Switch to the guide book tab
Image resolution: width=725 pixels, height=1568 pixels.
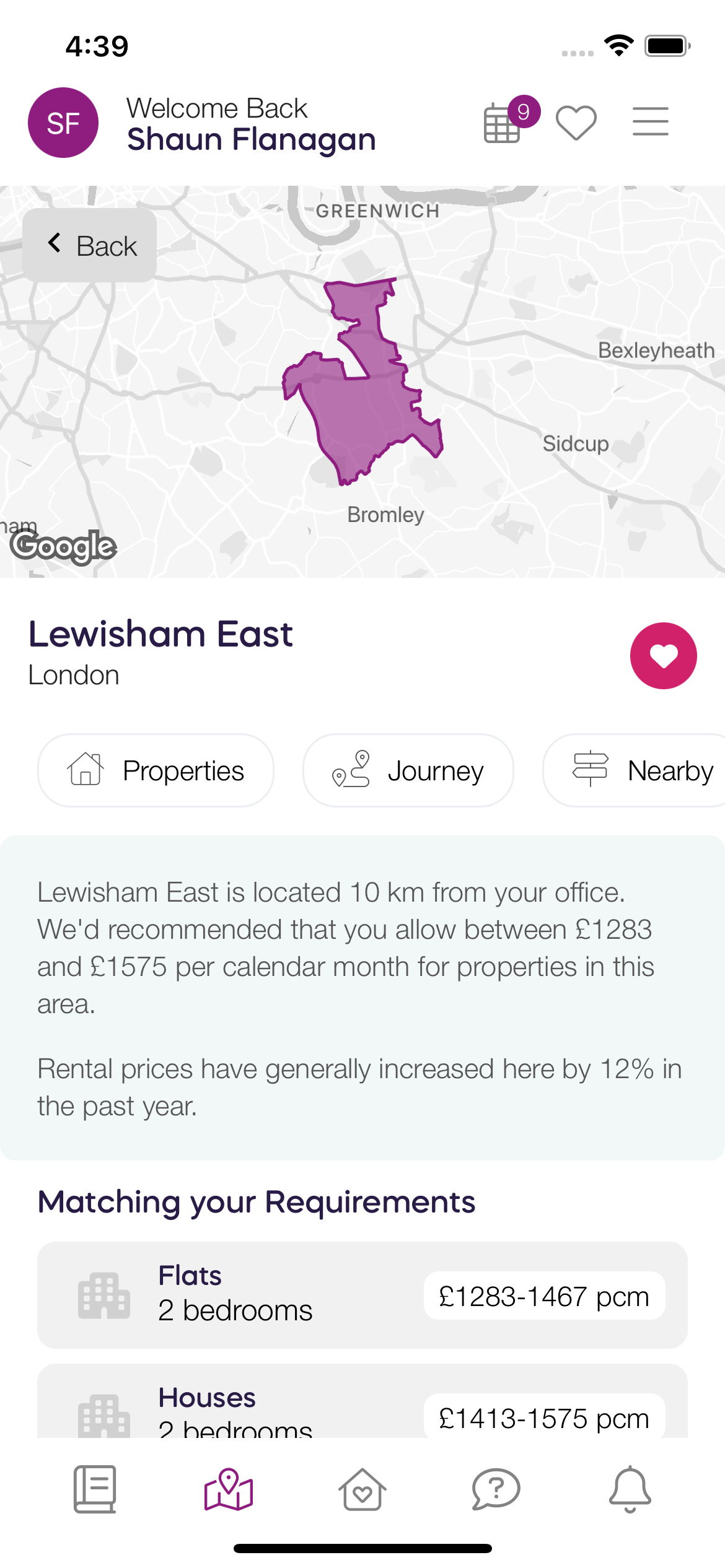(x=95, y=1489)
